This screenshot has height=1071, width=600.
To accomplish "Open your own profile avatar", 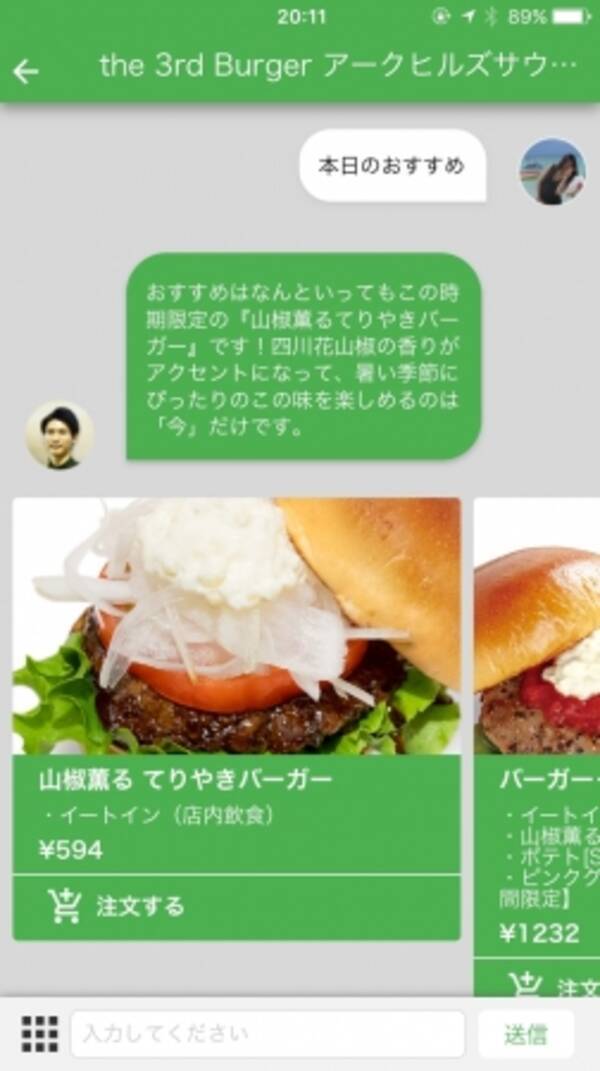I will tap(552, 172).
